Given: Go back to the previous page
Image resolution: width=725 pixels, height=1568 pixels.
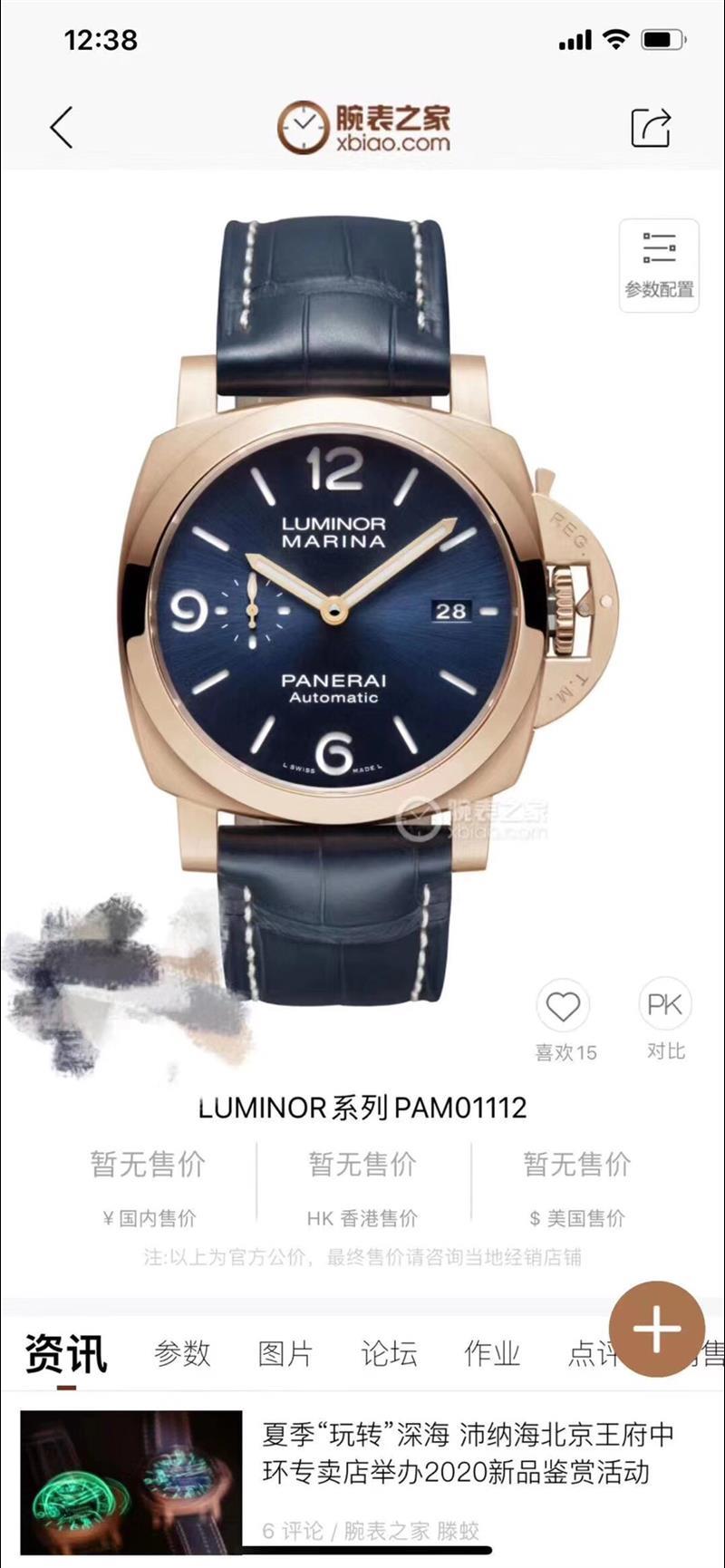Looking at the screenshot, I should pos(62,127).
